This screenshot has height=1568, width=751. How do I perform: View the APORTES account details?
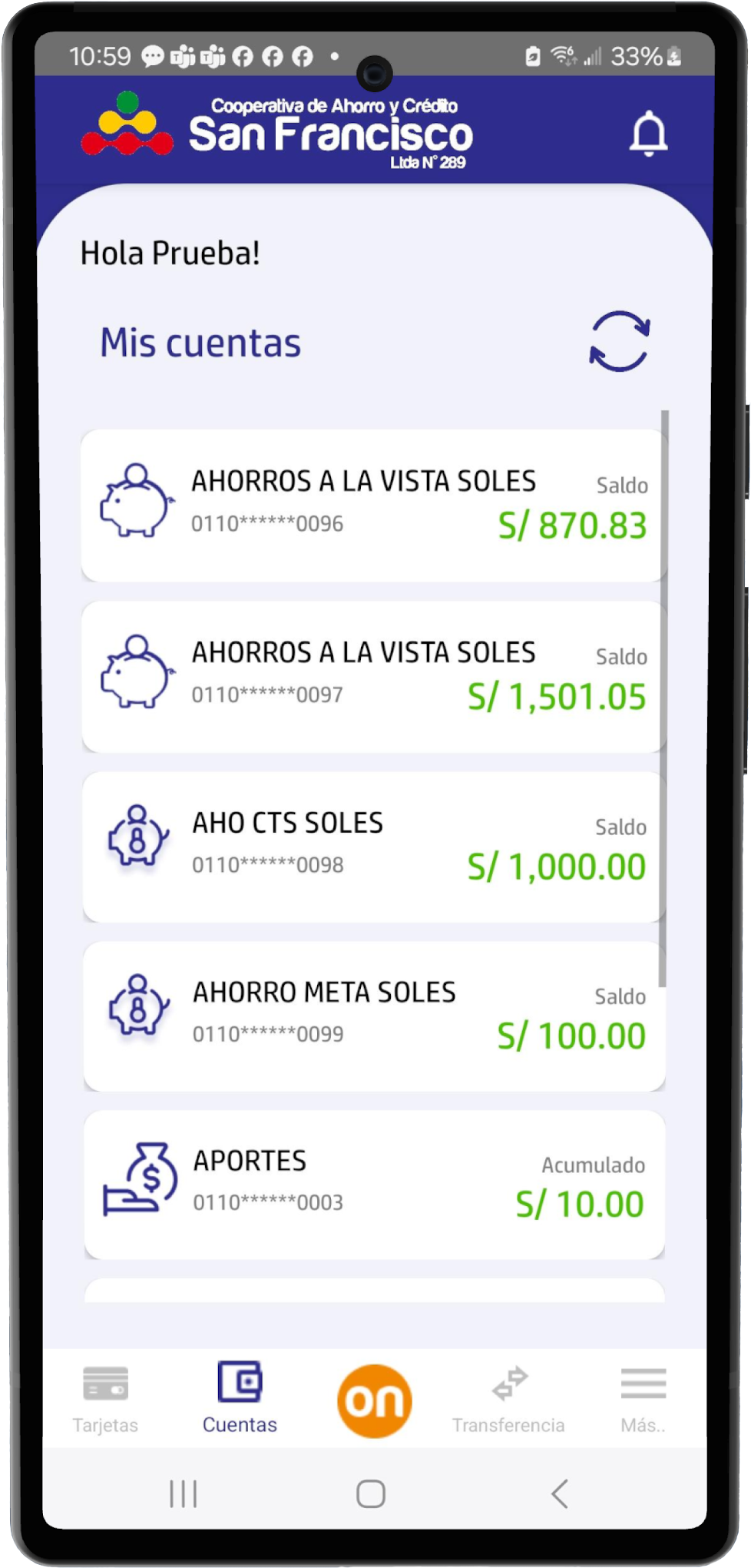pos(373,1184)
